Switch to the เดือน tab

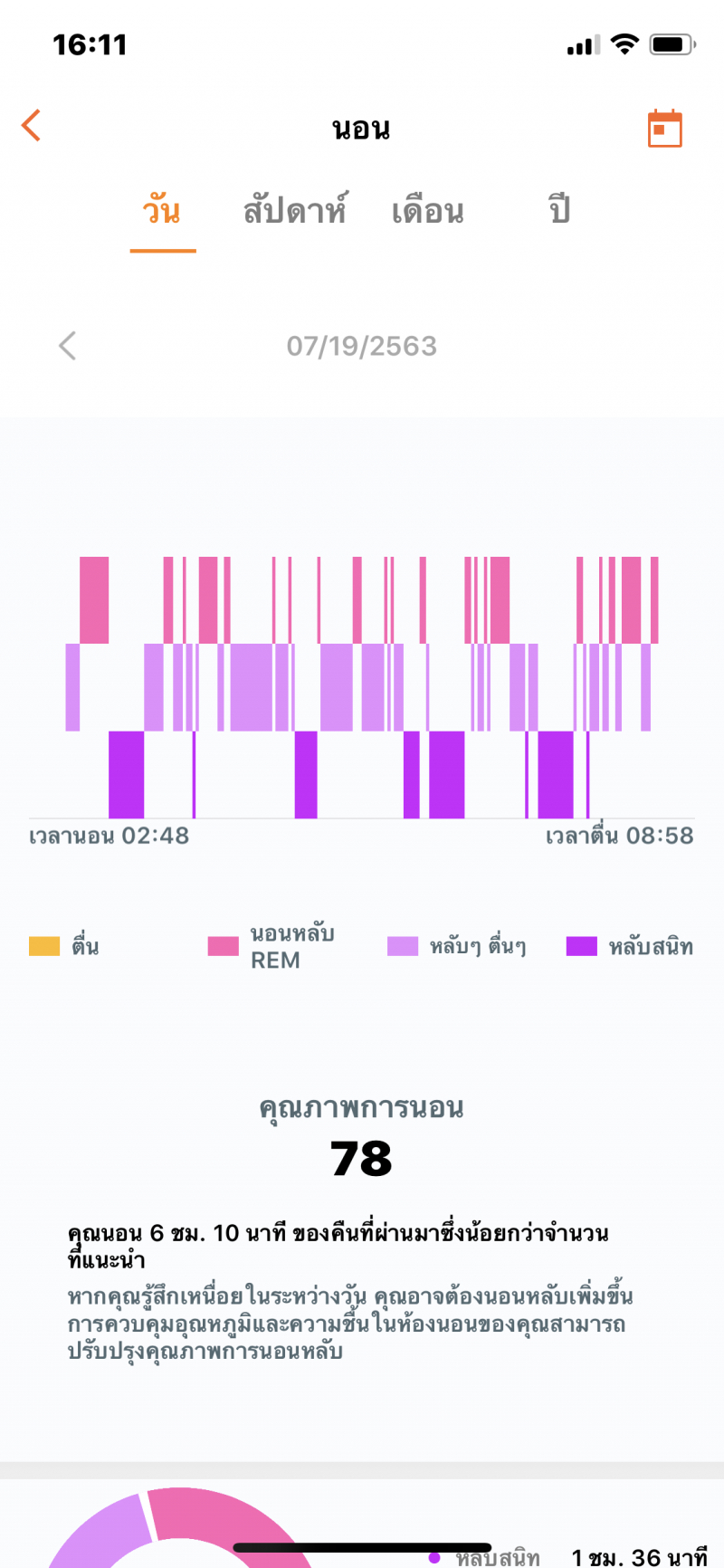coord(427,211)
